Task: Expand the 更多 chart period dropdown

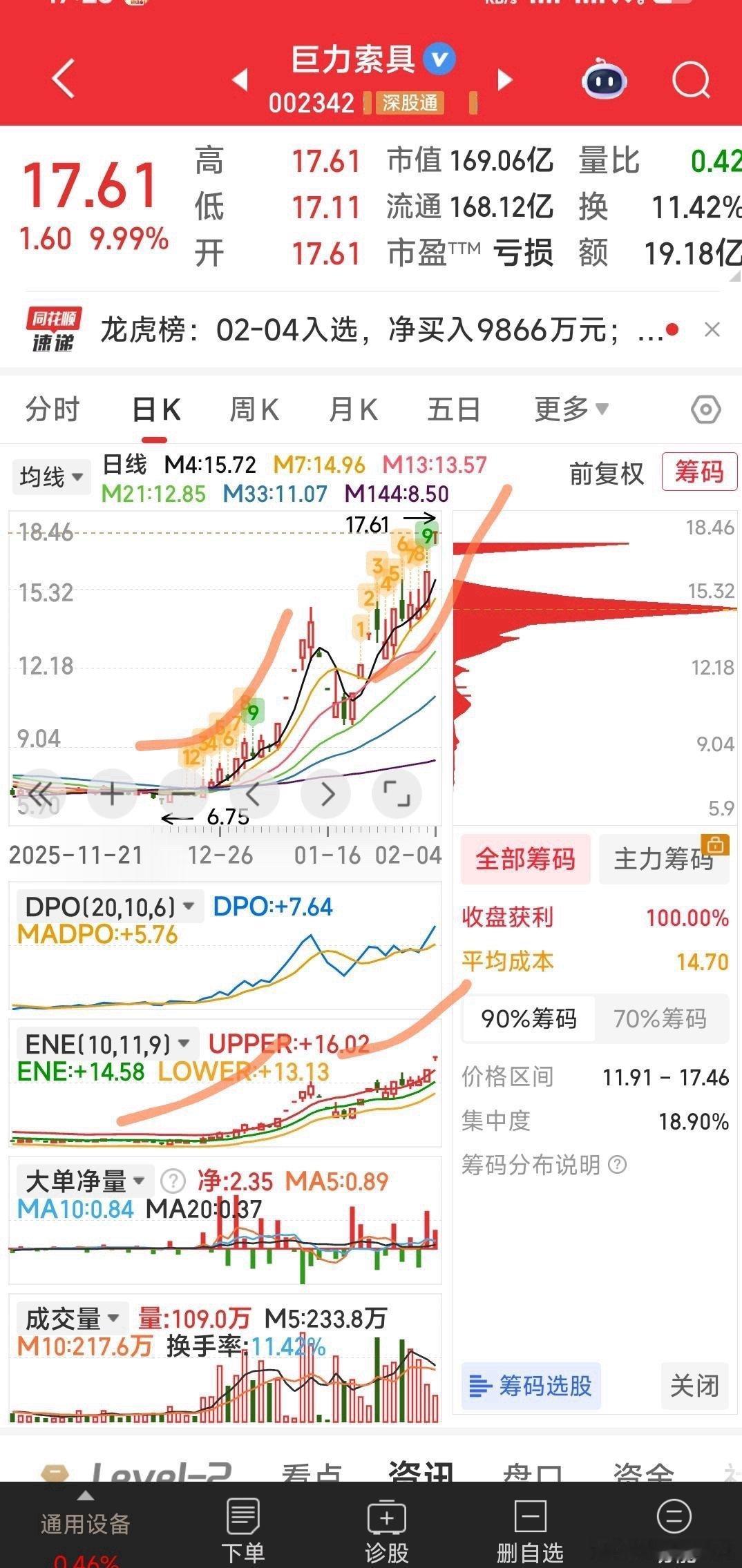Action: click(x=571, y=409)
